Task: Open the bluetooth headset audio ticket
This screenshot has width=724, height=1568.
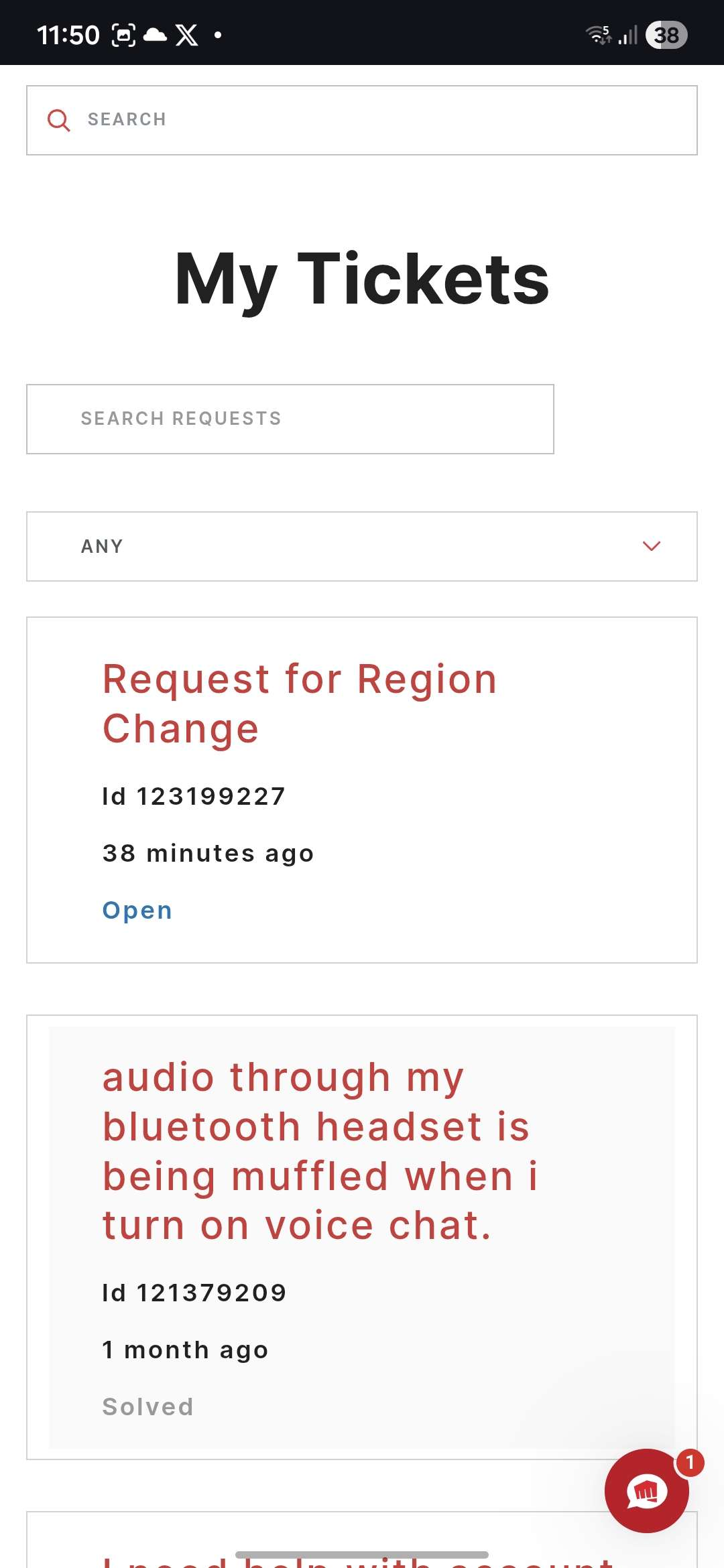Action: [x=320, y=1151]
